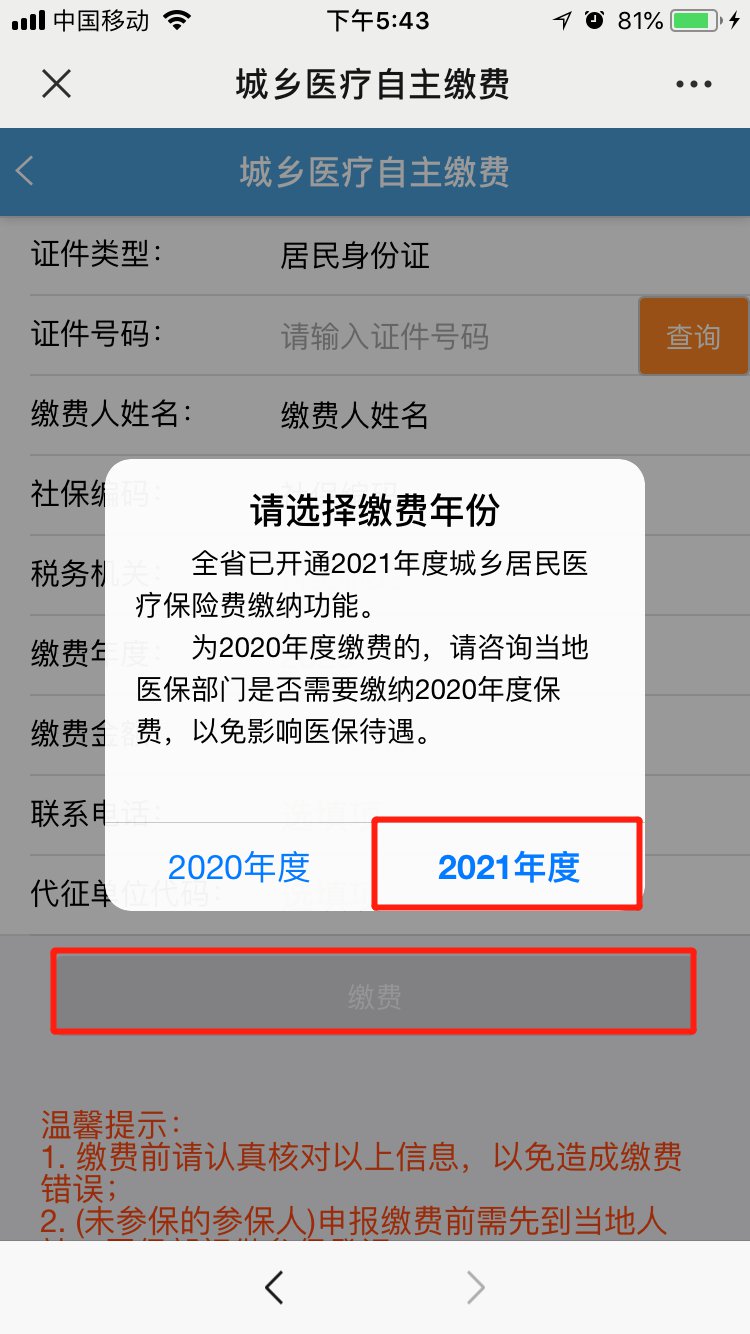
Task: Choose 2020年度 in the dialog
Action: click(x=239, y=866)
